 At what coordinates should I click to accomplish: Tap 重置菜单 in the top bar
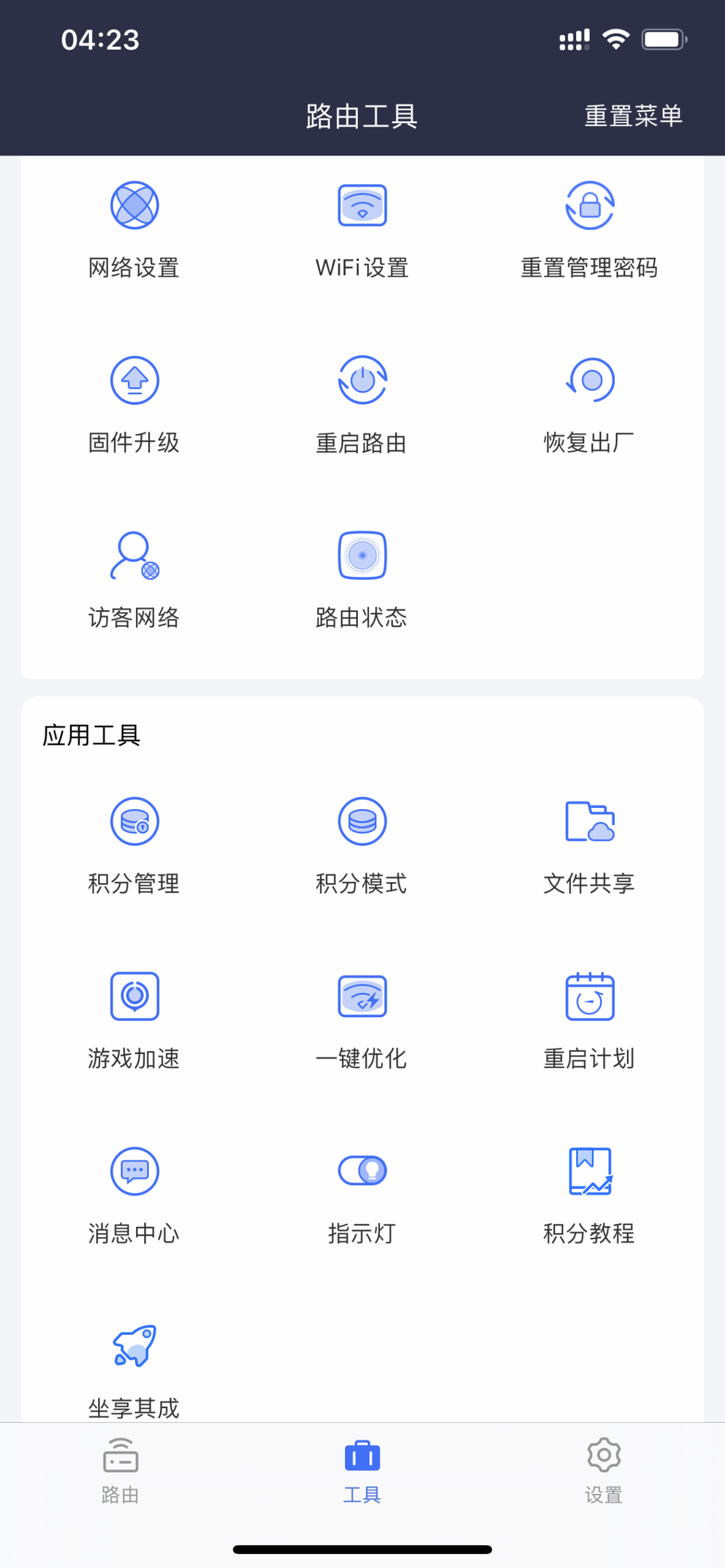[x=633, y=116]
